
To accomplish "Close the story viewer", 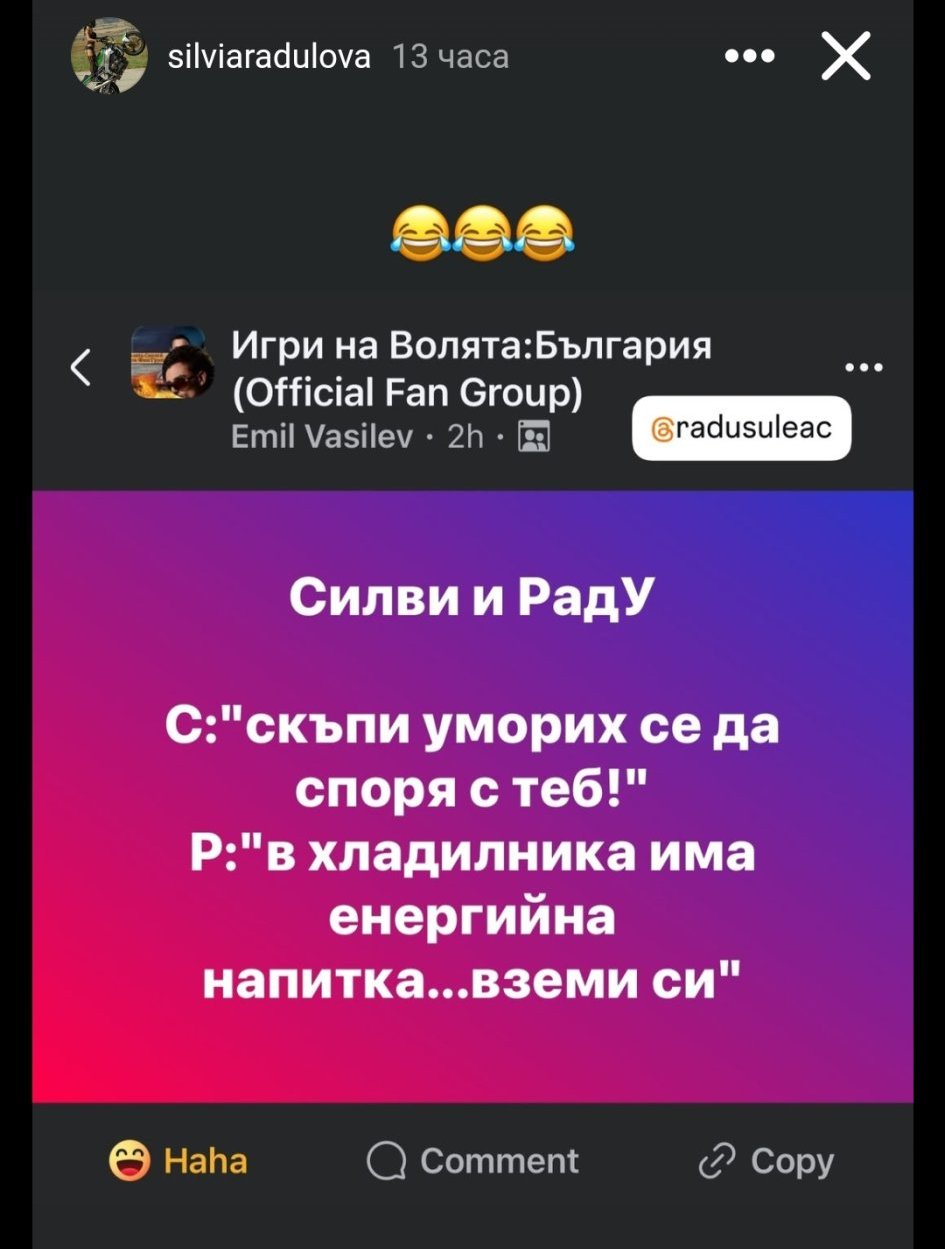I will 845,57.
